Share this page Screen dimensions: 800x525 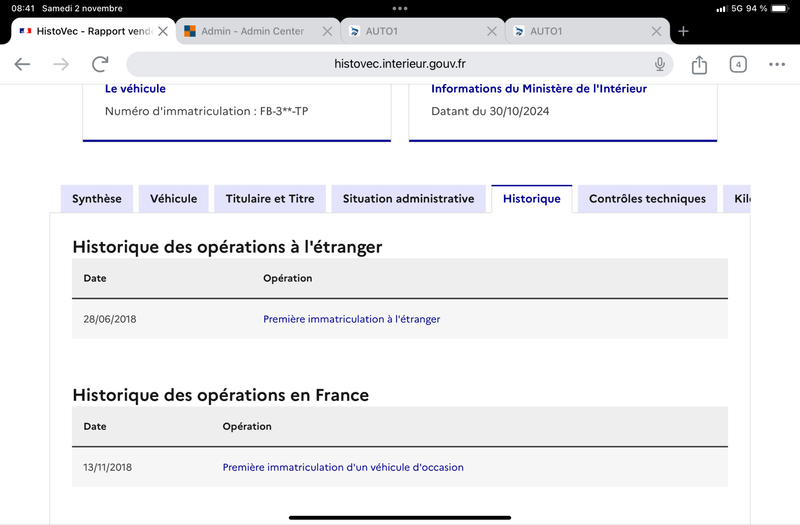click(x=699, y=64)
